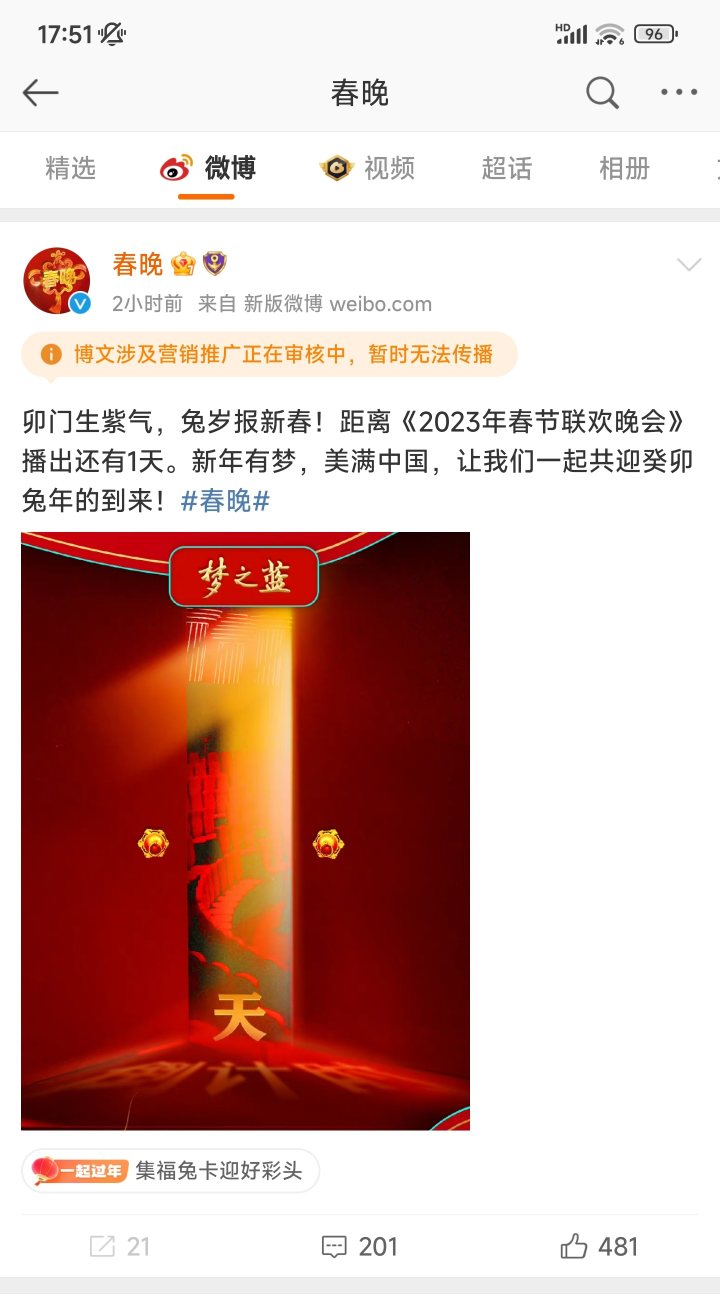Open the #春晚# hashtag link

(x=225, y=501)
